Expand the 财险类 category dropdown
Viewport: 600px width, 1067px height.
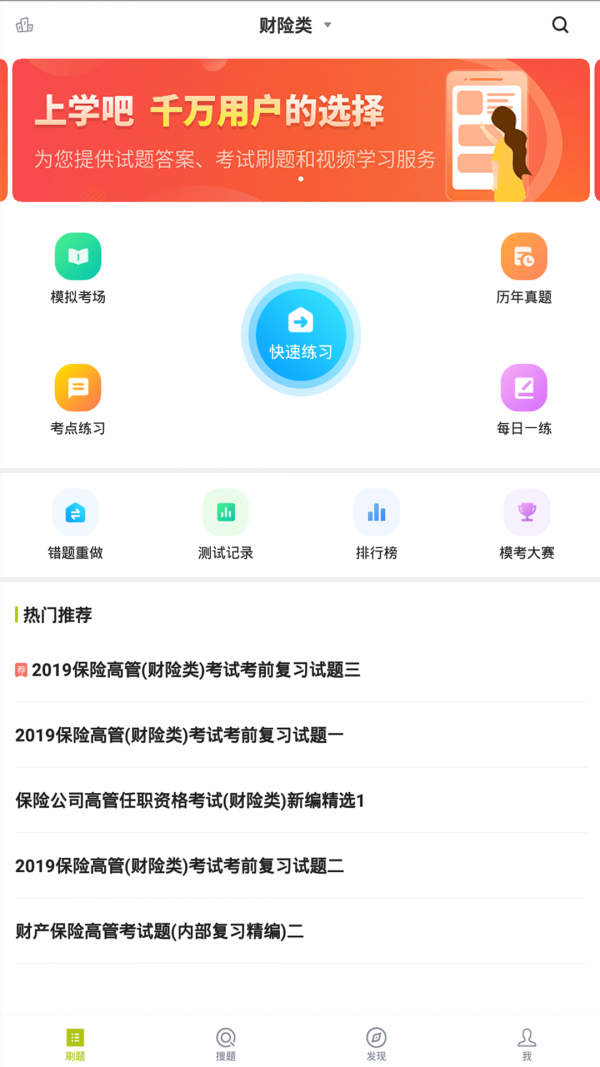click(x=295, y=25)
